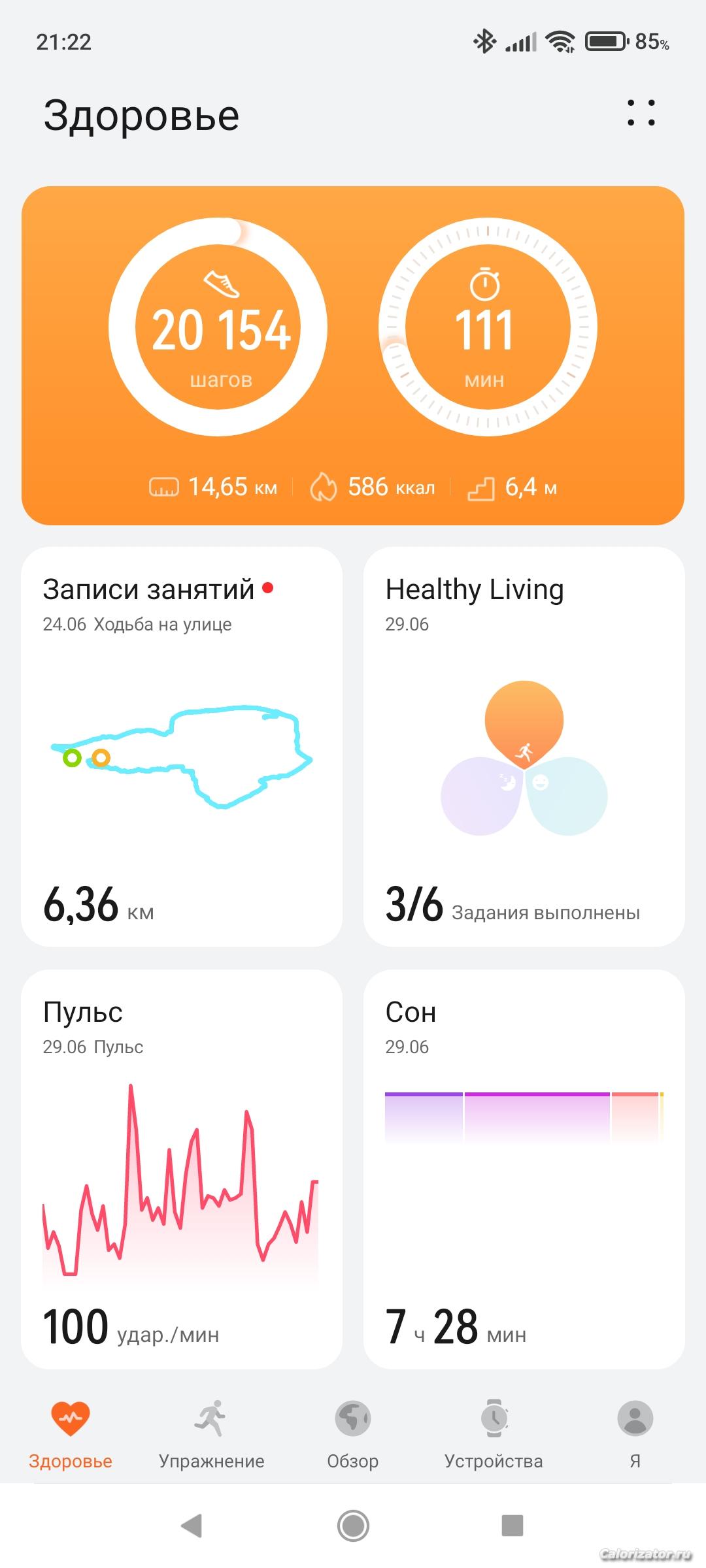
Task: Open the four-dot menu icon
Action: [641, 113]
